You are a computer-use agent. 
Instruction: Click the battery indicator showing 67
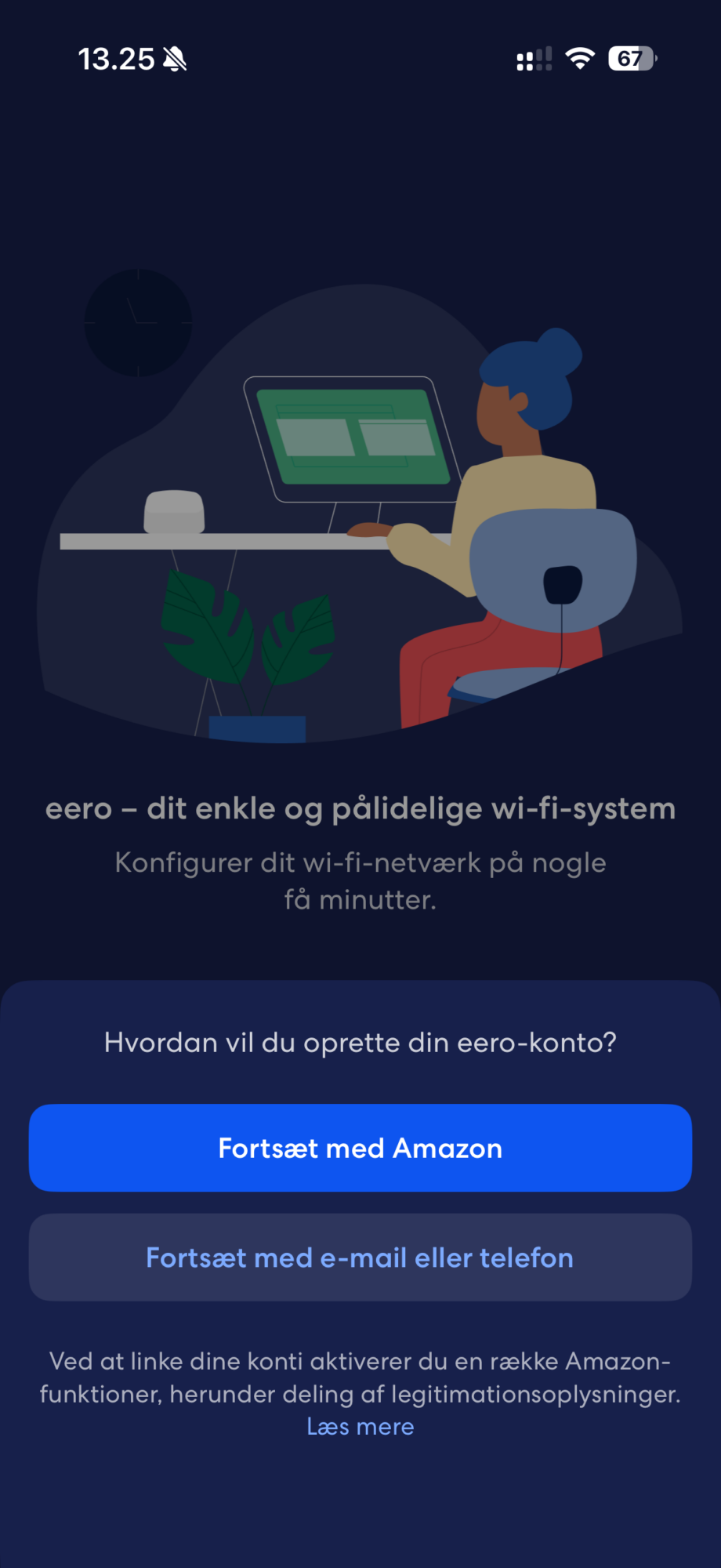pos(632,59)
